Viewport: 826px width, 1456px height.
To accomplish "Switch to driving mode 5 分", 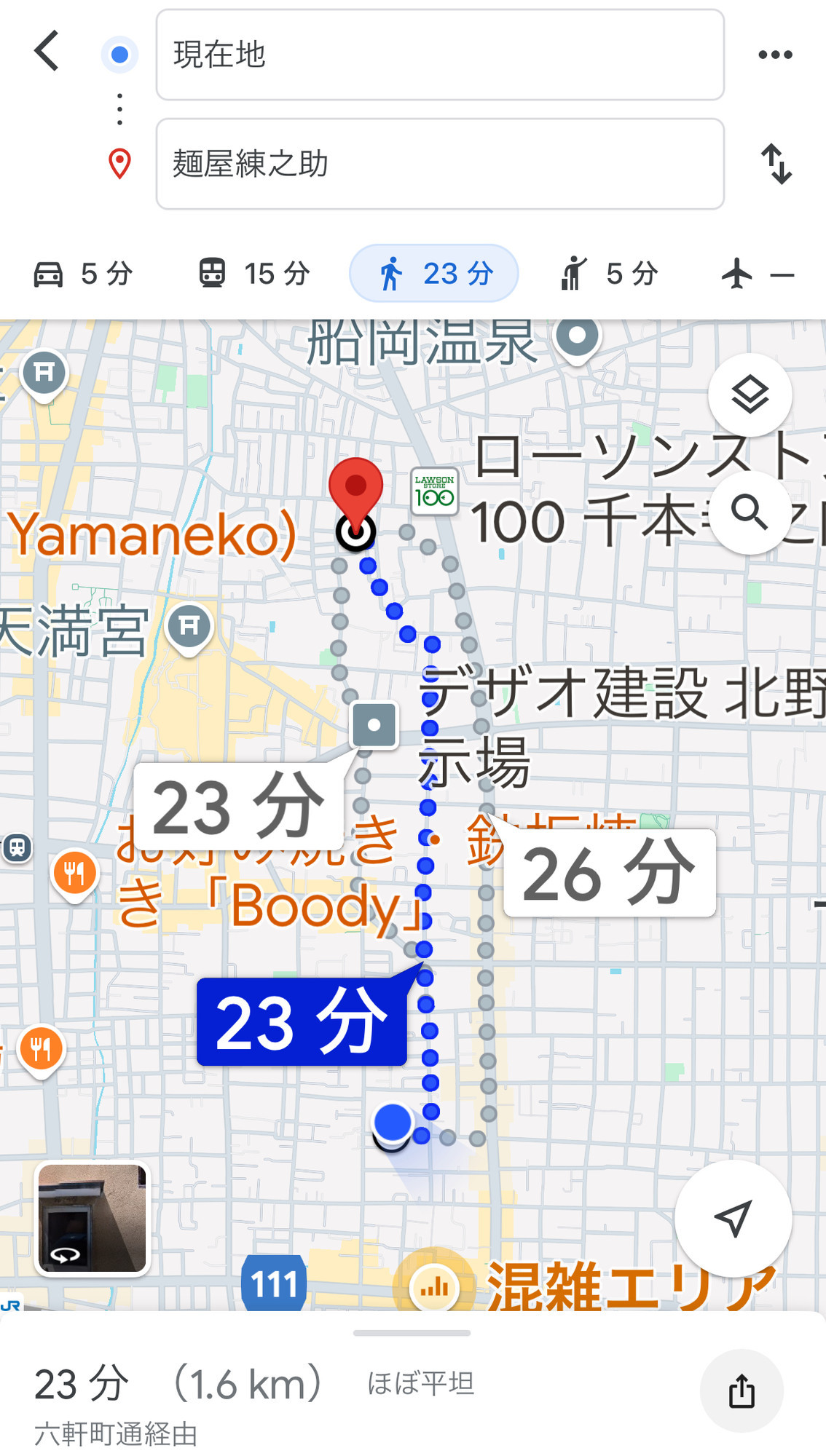I will coord(83,274).
